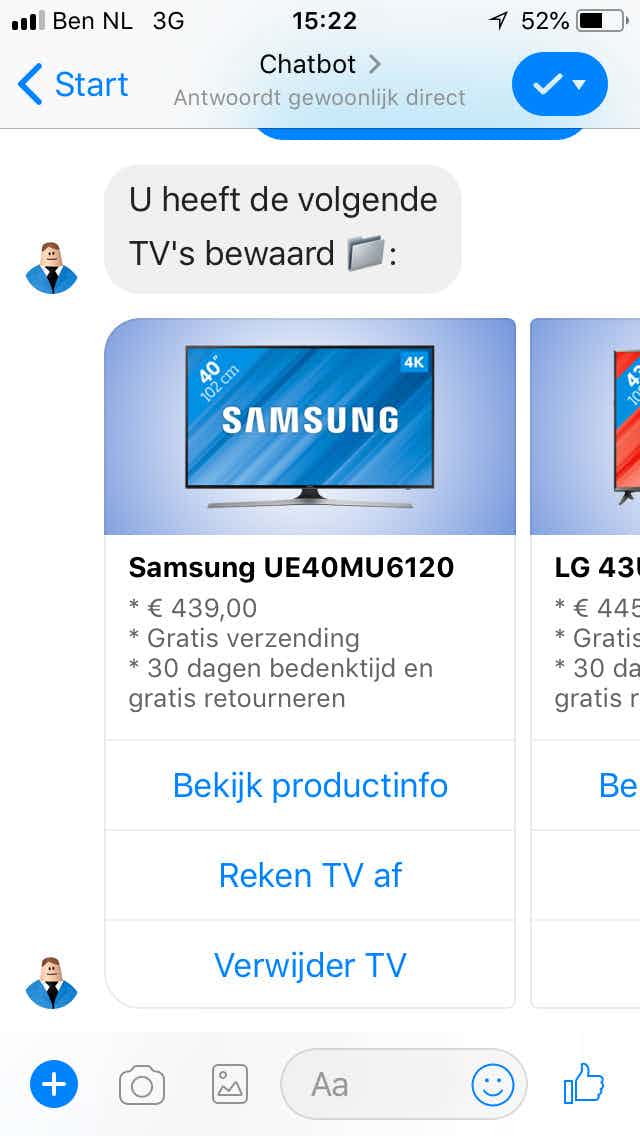Open the camera
Image resolution: width=640 pixels, height=1136 pixels.
point(142,1084)
